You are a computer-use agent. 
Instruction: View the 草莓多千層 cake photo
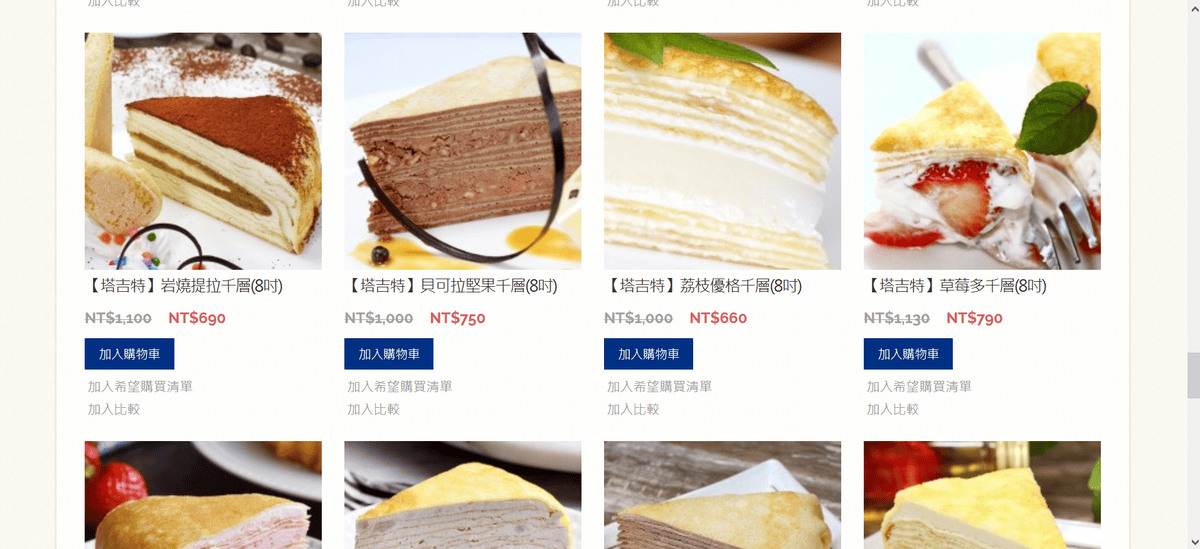click(x=982, y=151)
